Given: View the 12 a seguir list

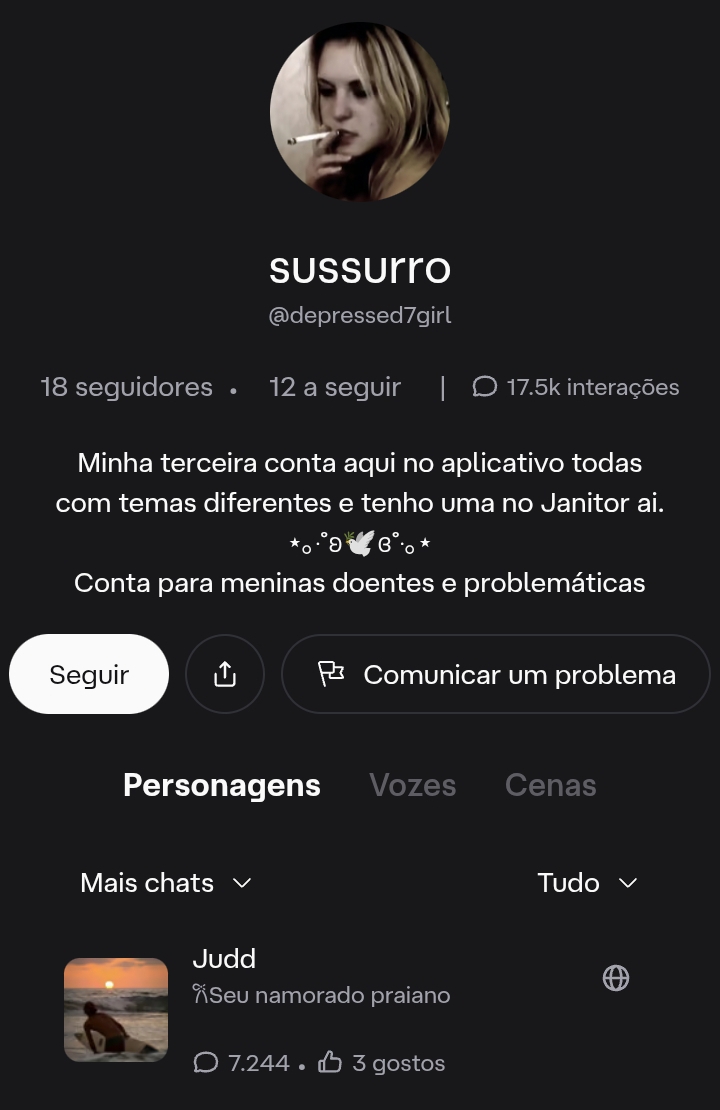Looking at the screenshot, I should 334,387.
